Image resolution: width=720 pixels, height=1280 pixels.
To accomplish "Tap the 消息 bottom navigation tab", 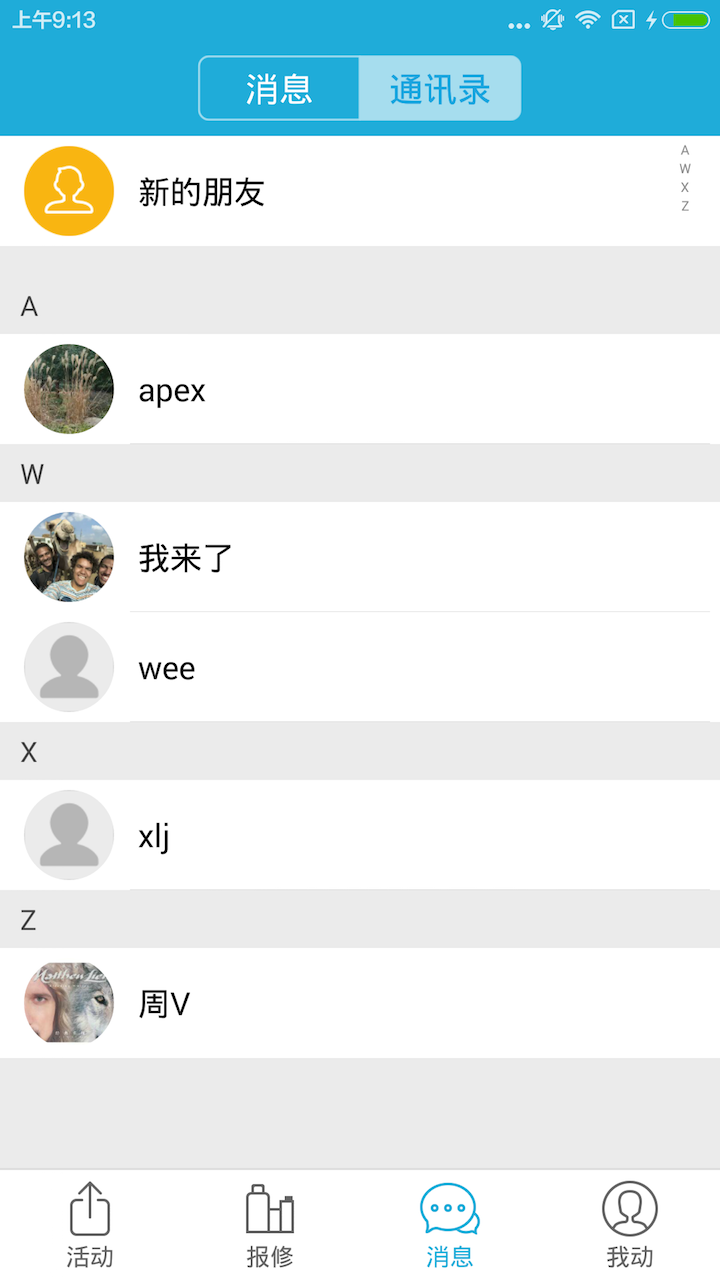I will 450,1225.
